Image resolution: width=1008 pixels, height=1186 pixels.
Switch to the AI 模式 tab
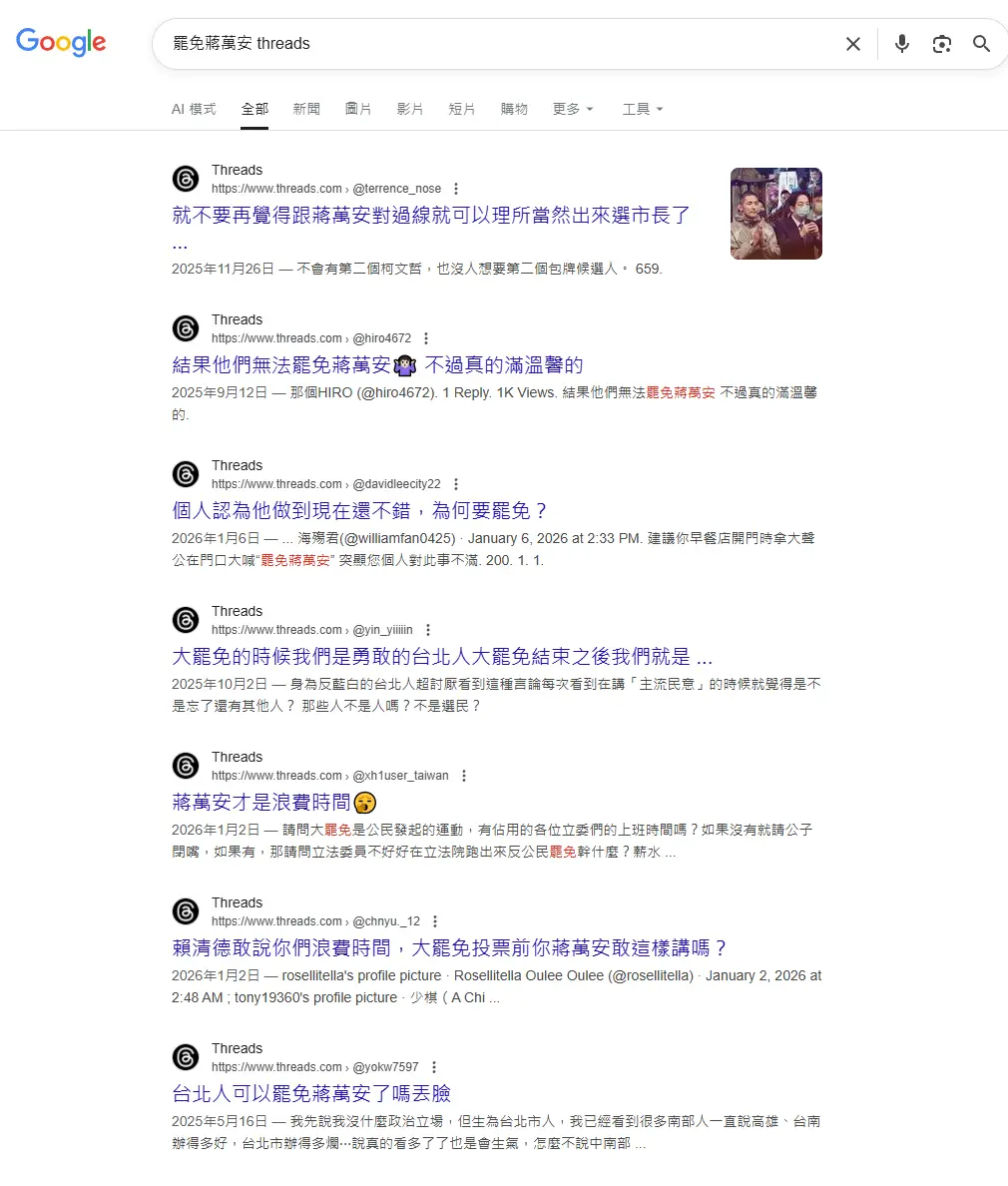[194, 109]
